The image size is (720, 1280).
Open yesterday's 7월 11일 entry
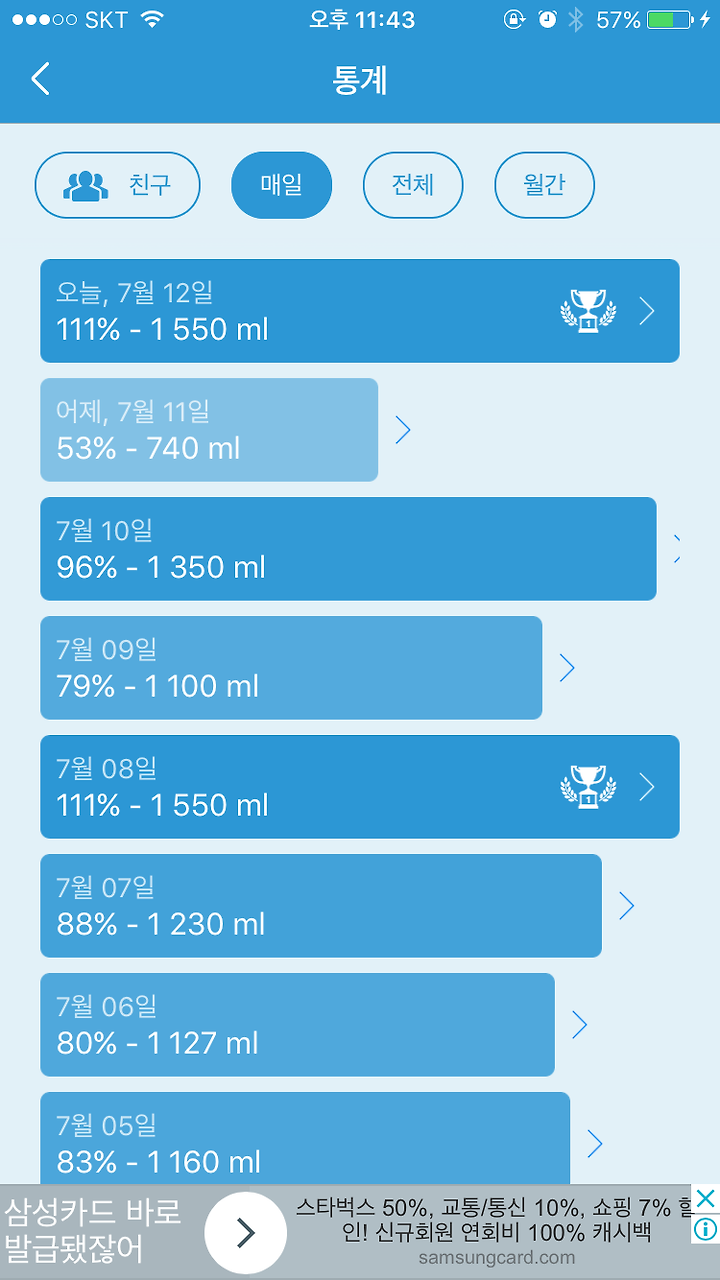click(x=209, y=430)
